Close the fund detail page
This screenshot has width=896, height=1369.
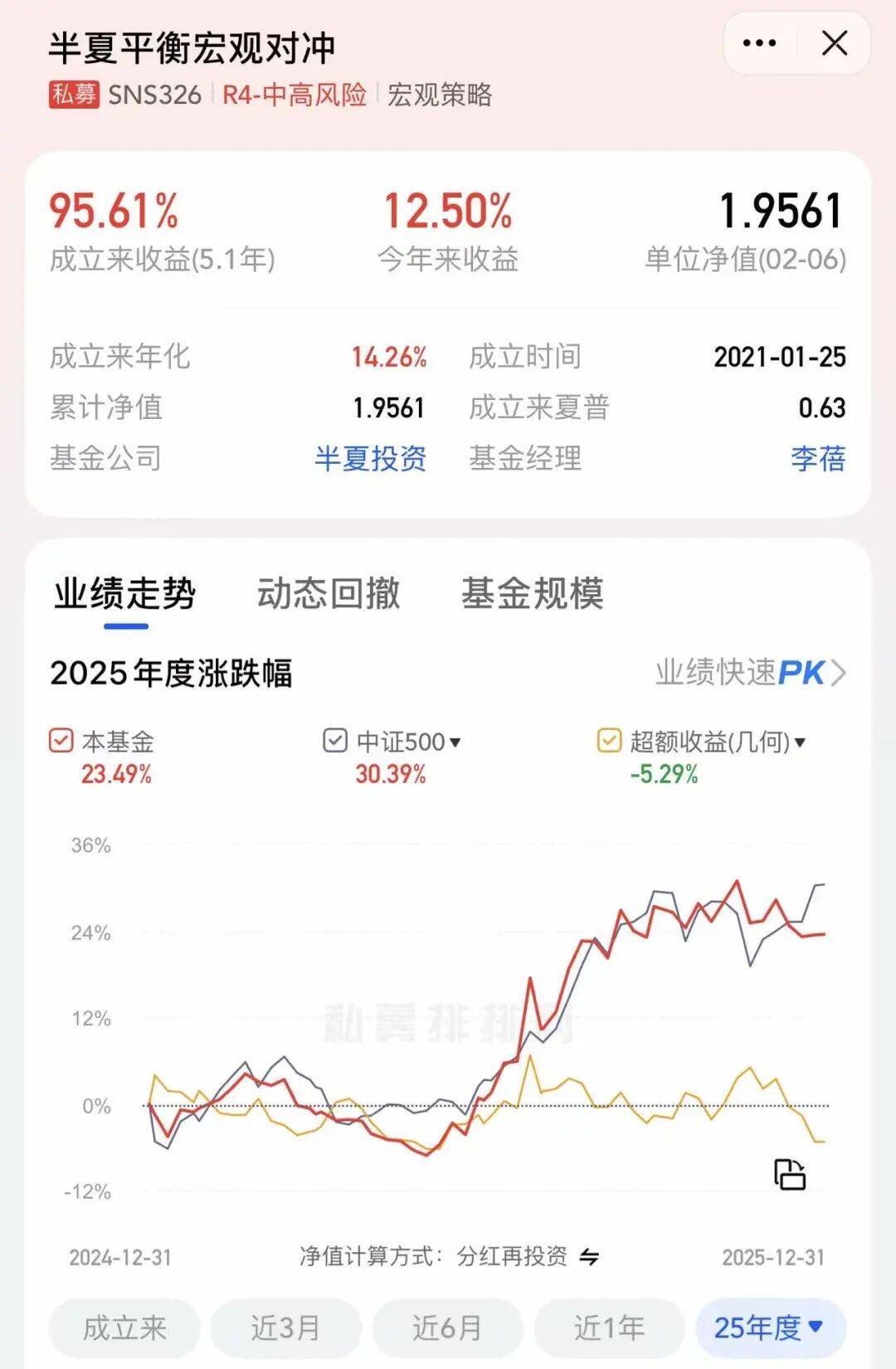pyautogui.click(x=834, y=43)
